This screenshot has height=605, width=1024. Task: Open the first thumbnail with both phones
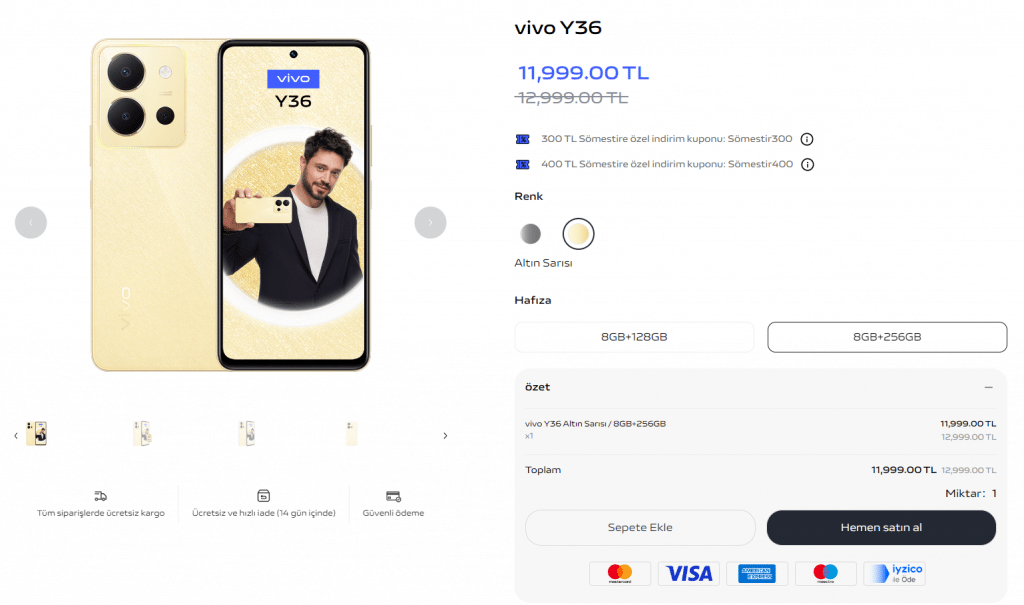coord(37,433)
